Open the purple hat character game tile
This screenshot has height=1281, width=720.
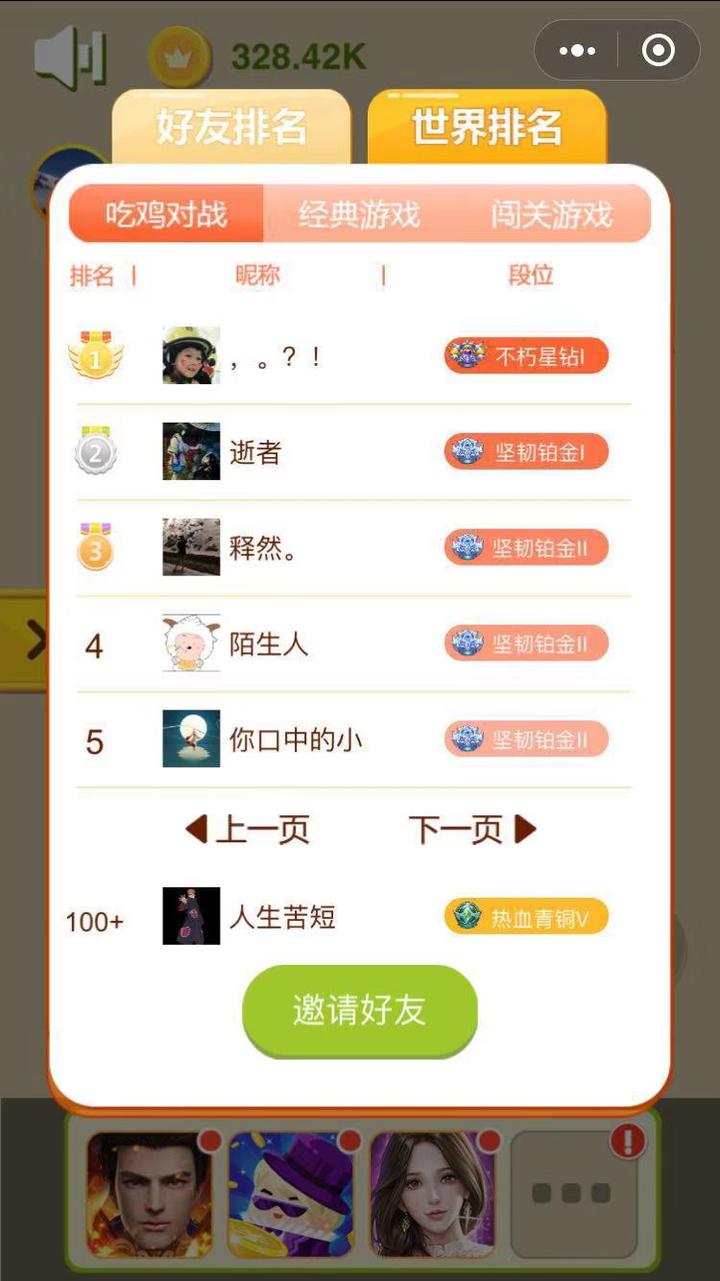coord(291,1194)
